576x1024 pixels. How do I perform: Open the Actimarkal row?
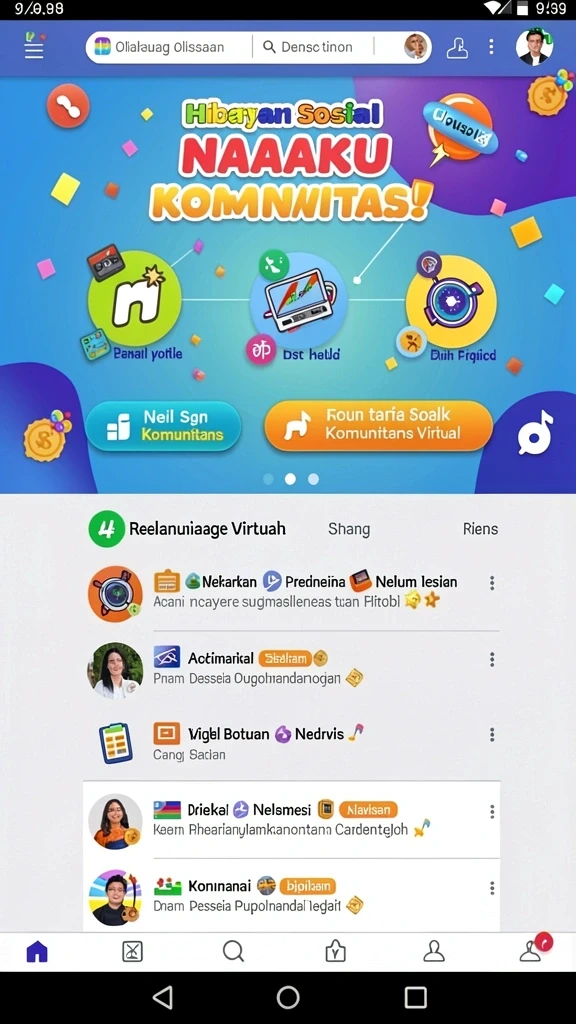(x=293, y=669)
